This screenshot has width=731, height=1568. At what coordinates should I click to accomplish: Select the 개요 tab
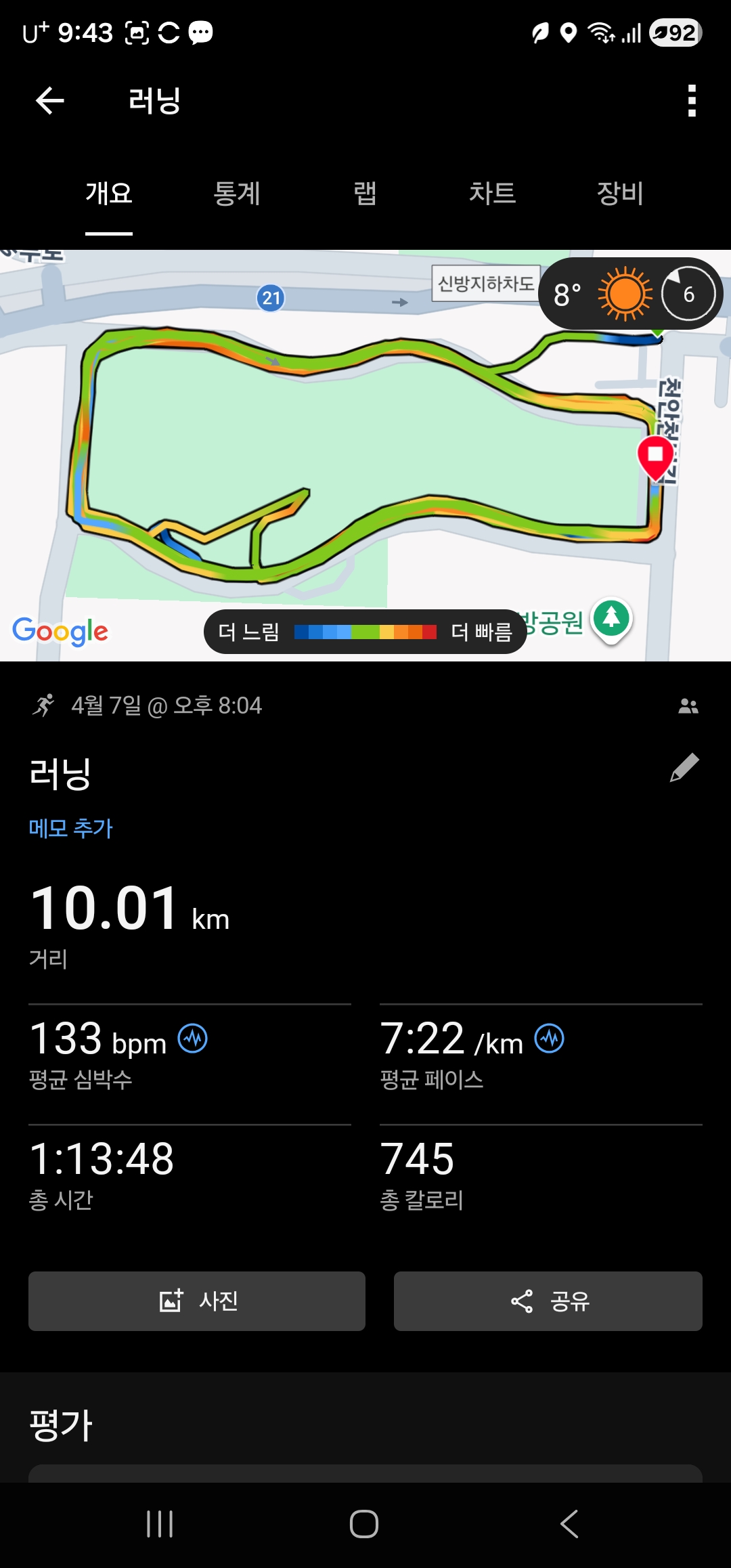pos(109,194)
